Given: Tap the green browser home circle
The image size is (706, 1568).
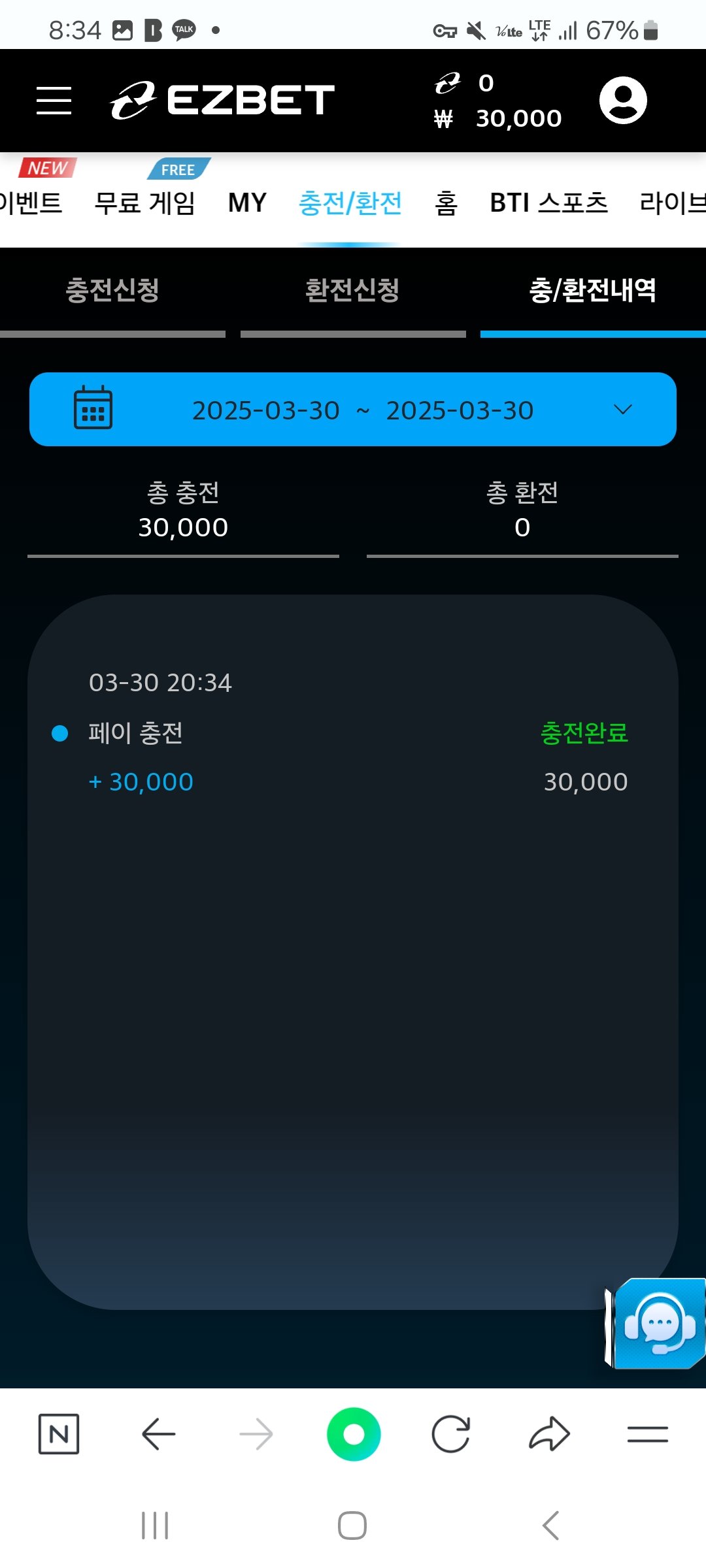Looking at the screenshot, I should tap(354, 1434).
